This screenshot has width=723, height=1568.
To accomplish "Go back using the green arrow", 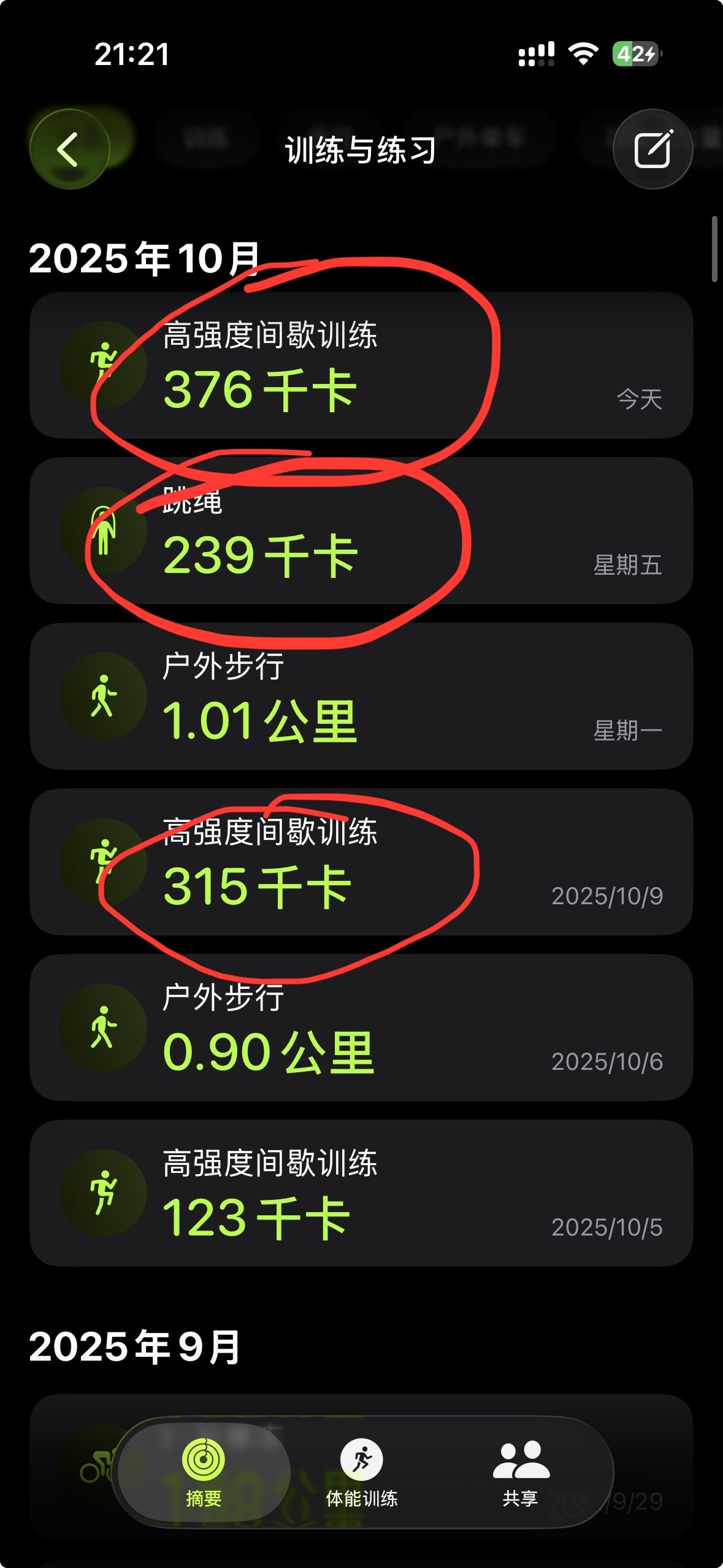I will click(69, 149).
